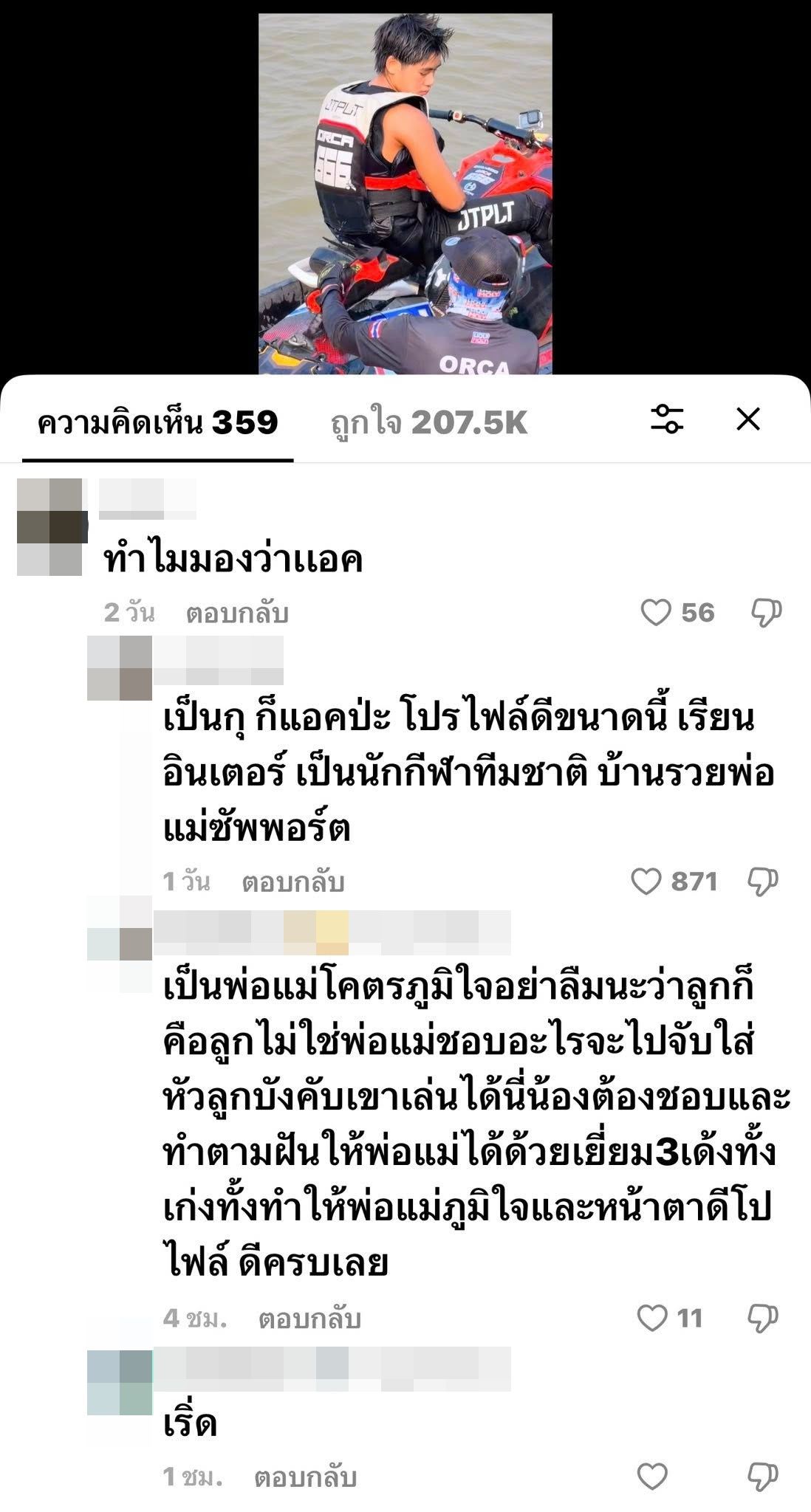Screen dimensions: 811x1512
Task: Like the comment ทำไมมองว่าแอค
Action: (655, 613)
